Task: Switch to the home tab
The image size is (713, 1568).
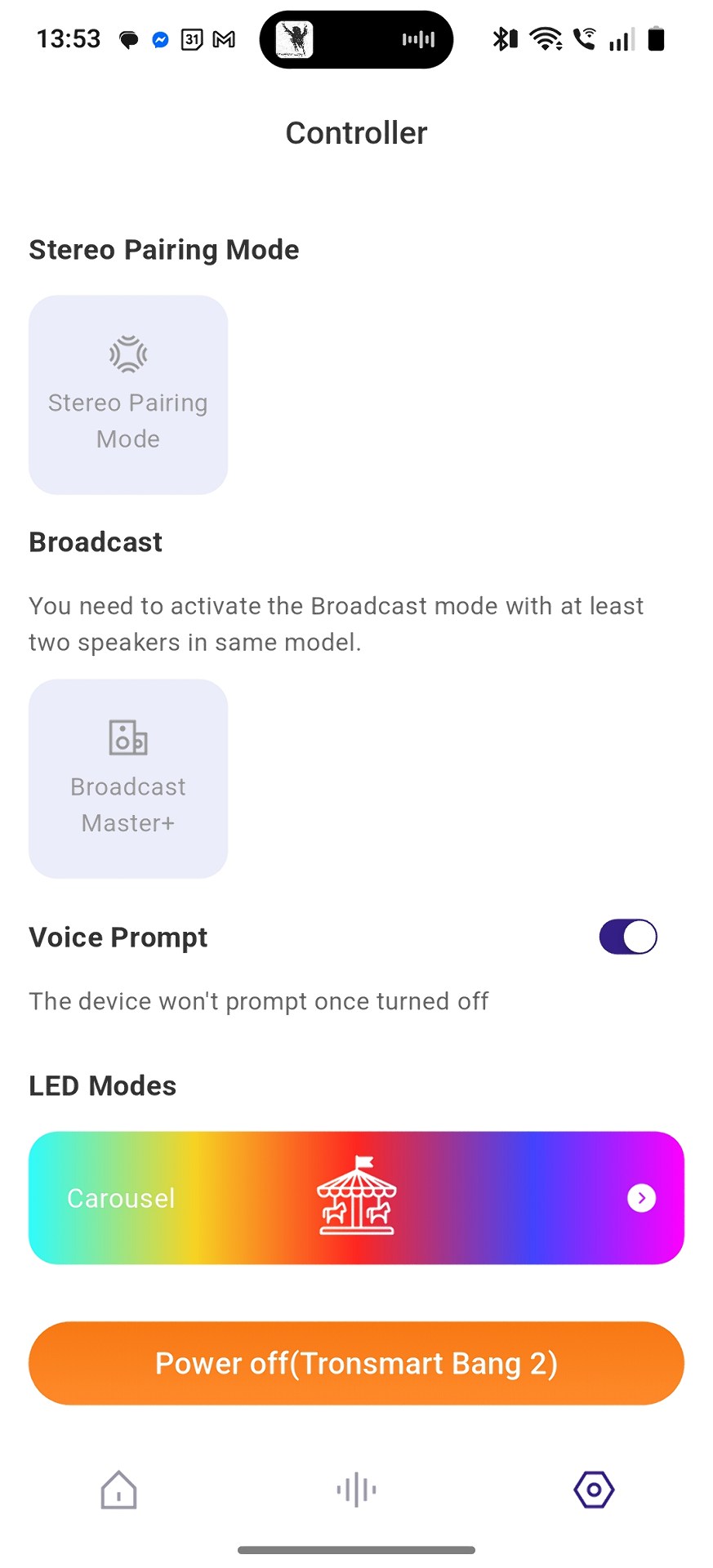Action: tap(118, 1490)
